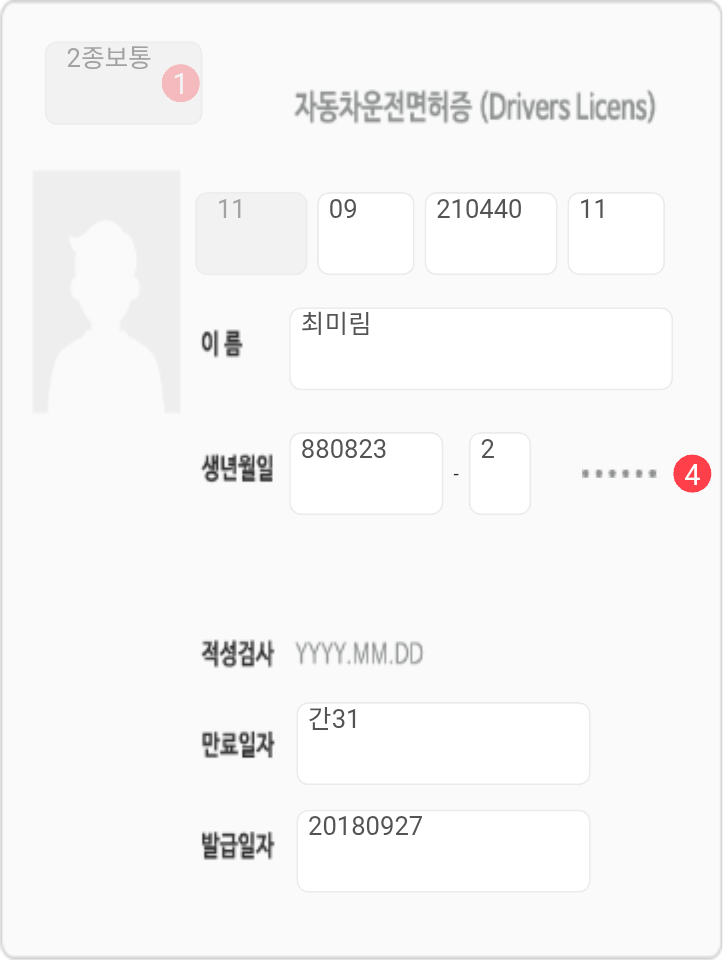Tap the last license number field
Screen dimensions: 724x962
(615, 233)
